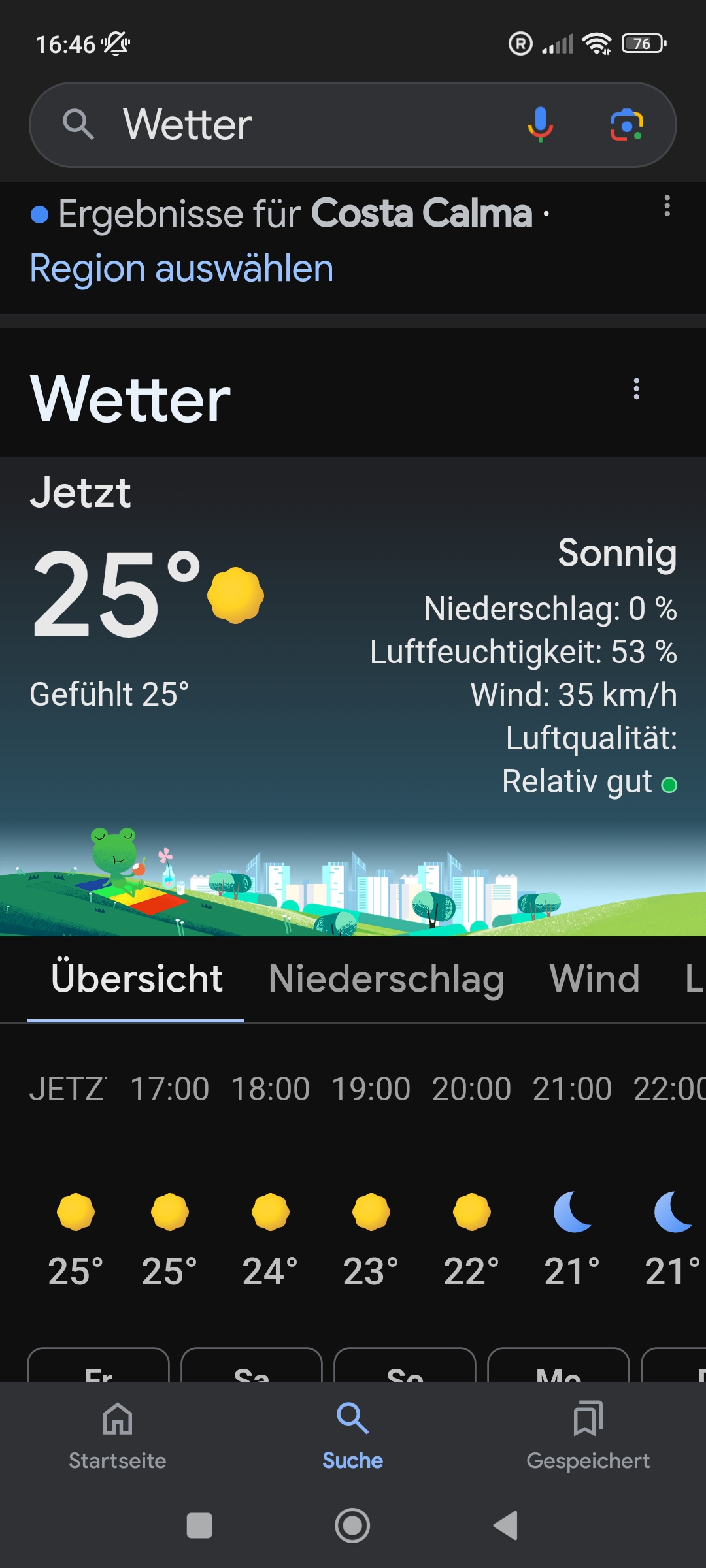Open Google Lens camera search
Viewport: 706px width, 1568px height.
[x=626, y=124]
